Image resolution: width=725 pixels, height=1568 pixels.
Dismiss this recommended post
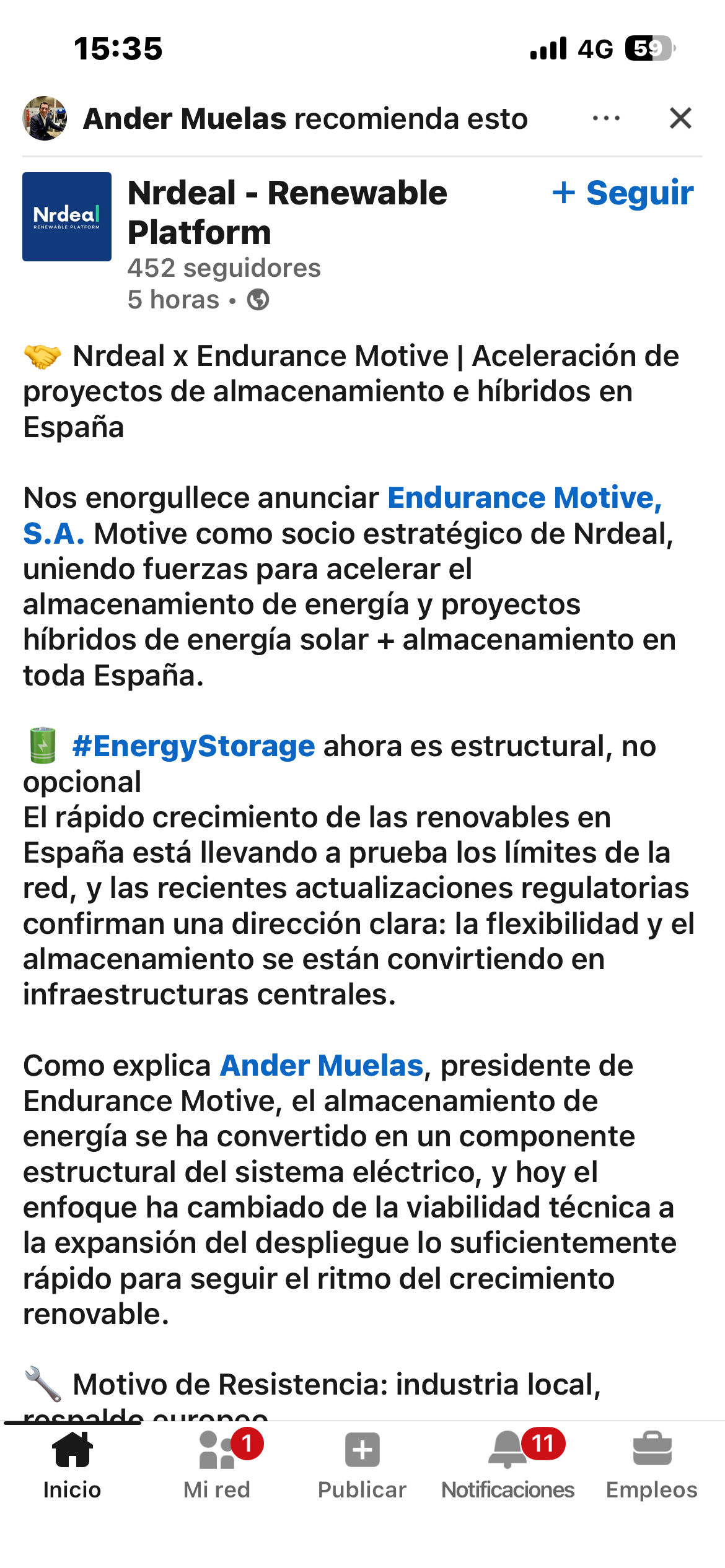(x=680, y=118)
